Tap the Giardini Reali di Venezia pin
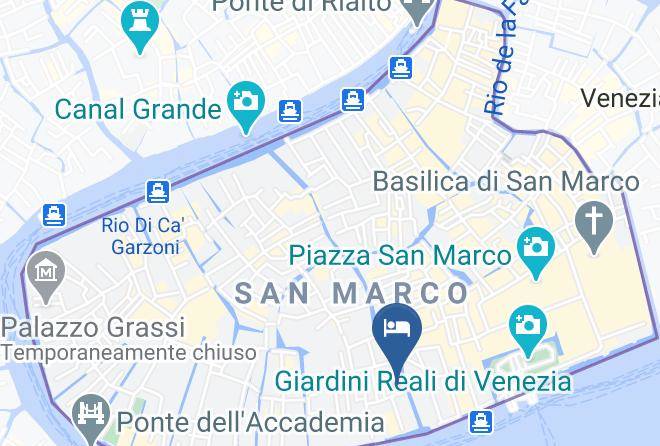This screenshot has height=446, width=660. tap(525, 326)
